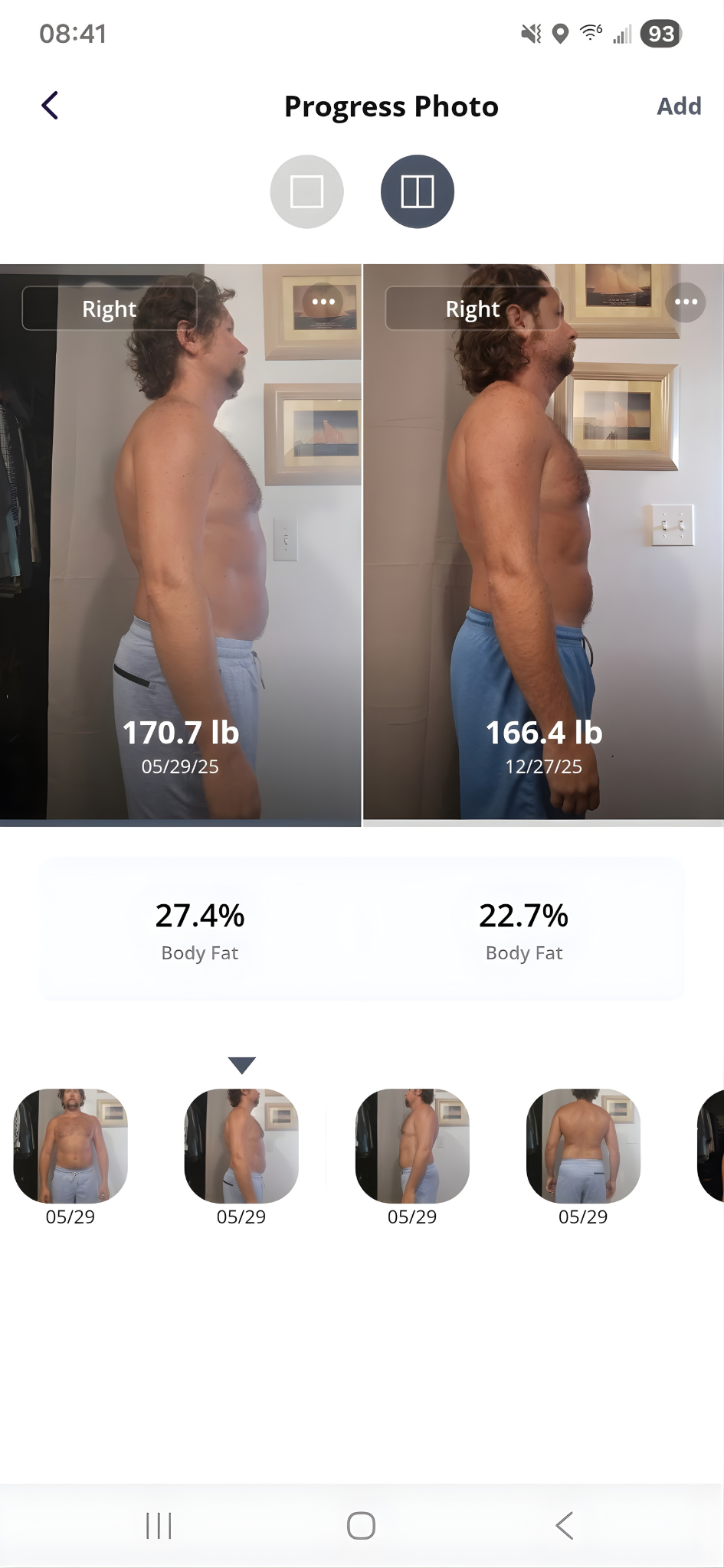The height and width of the screenshot is (1568, 724).
Task: Open more options on the 170.7 lb photo
Action: 323,302
